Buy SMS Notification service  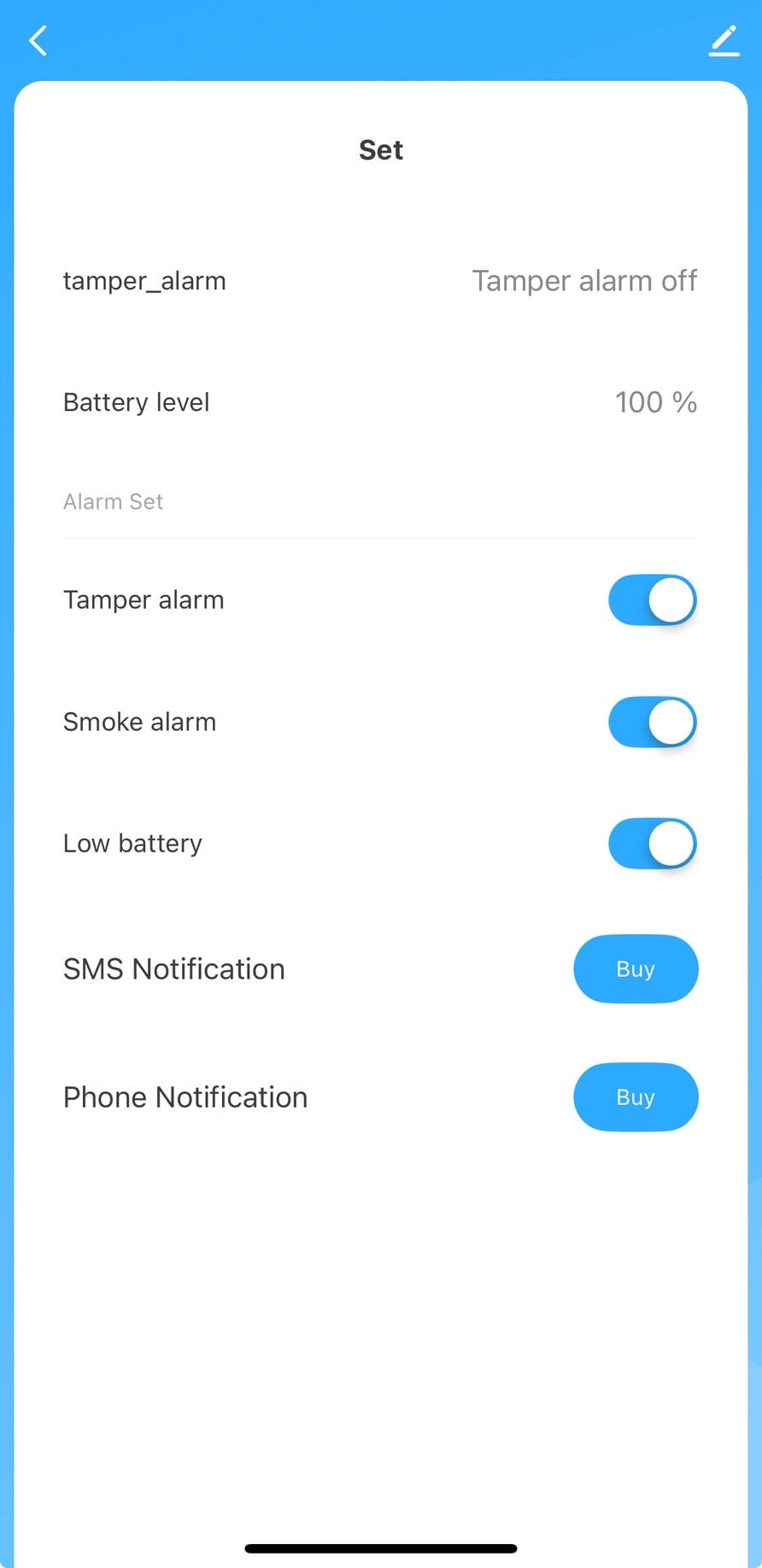[x=636, y=968]
